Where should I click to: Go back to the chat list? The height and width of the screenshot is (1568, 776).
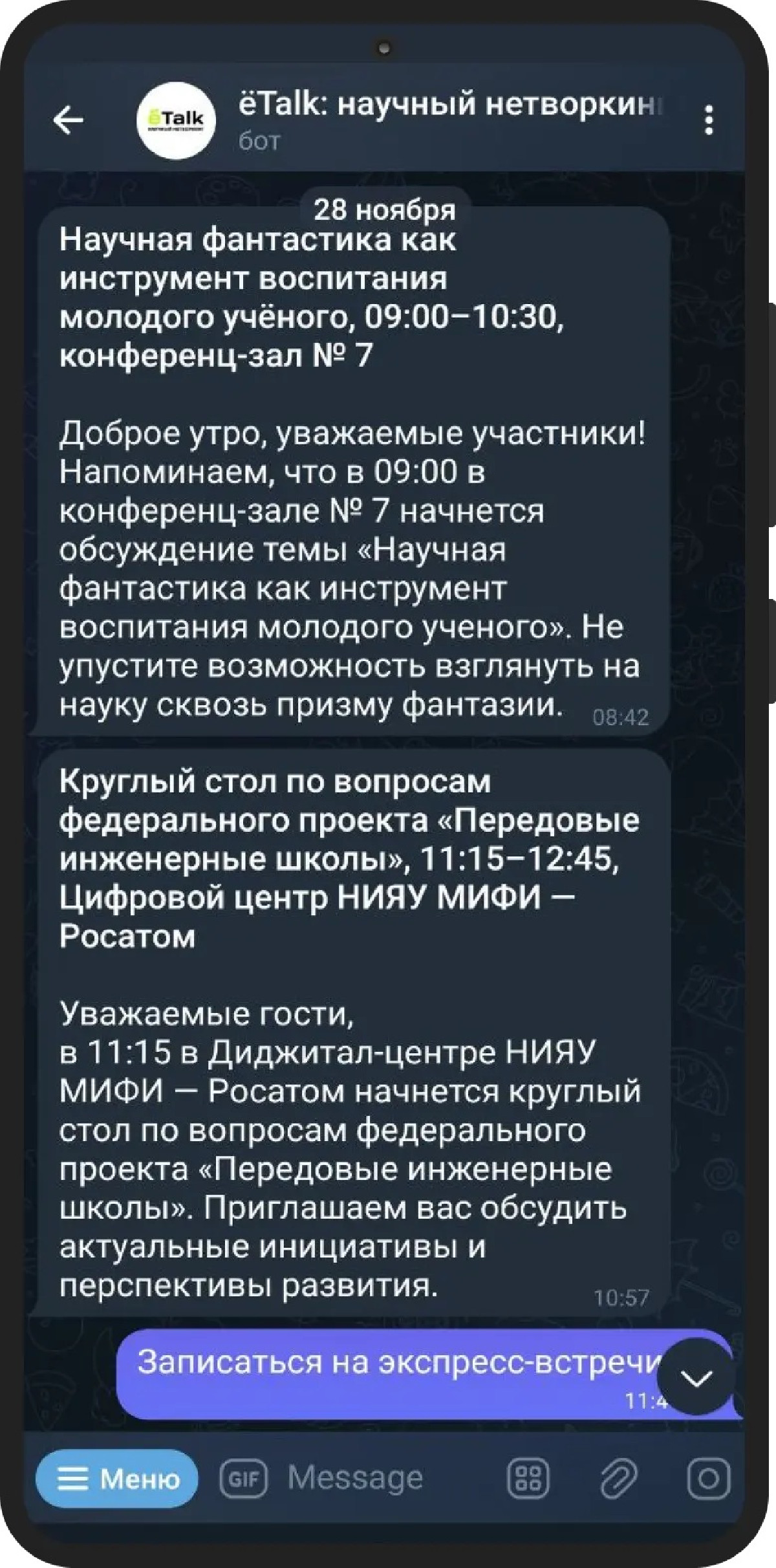pyautogui.click(x=69, y=120)
